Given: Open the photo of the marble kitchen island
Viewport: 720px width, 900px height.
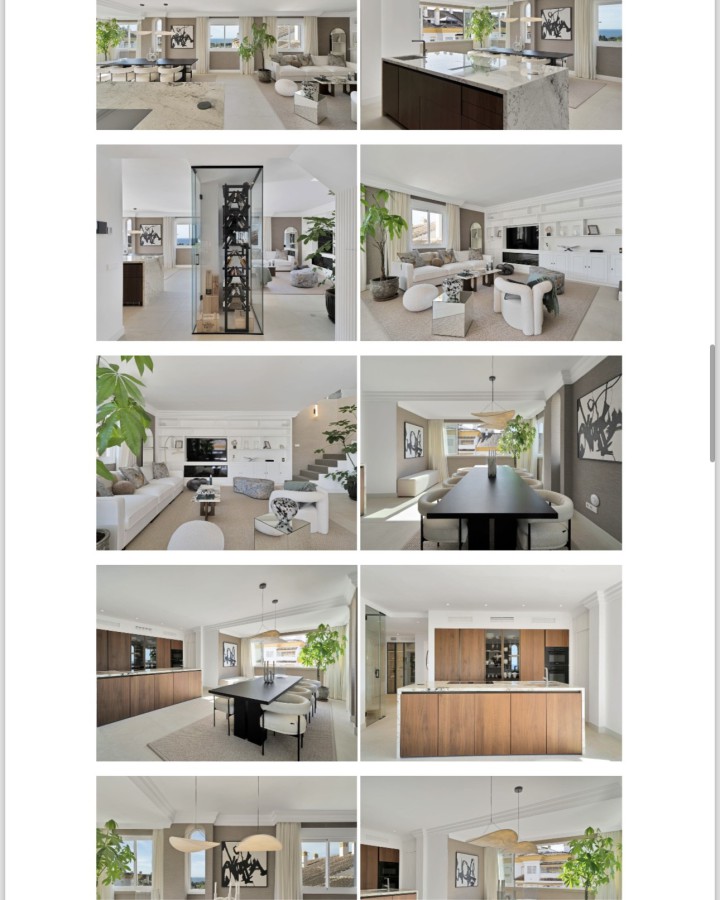Looking at the screenshot, I should [491, 65].
